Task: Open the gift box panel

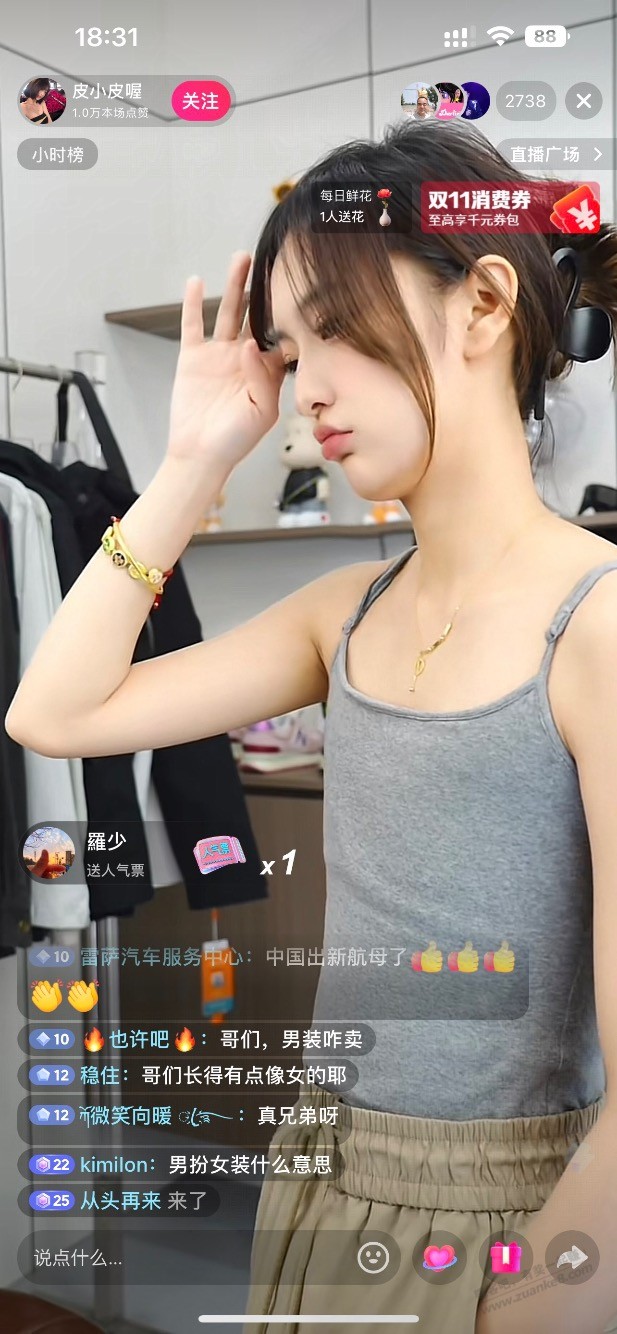Action: tap(505, 1257)
